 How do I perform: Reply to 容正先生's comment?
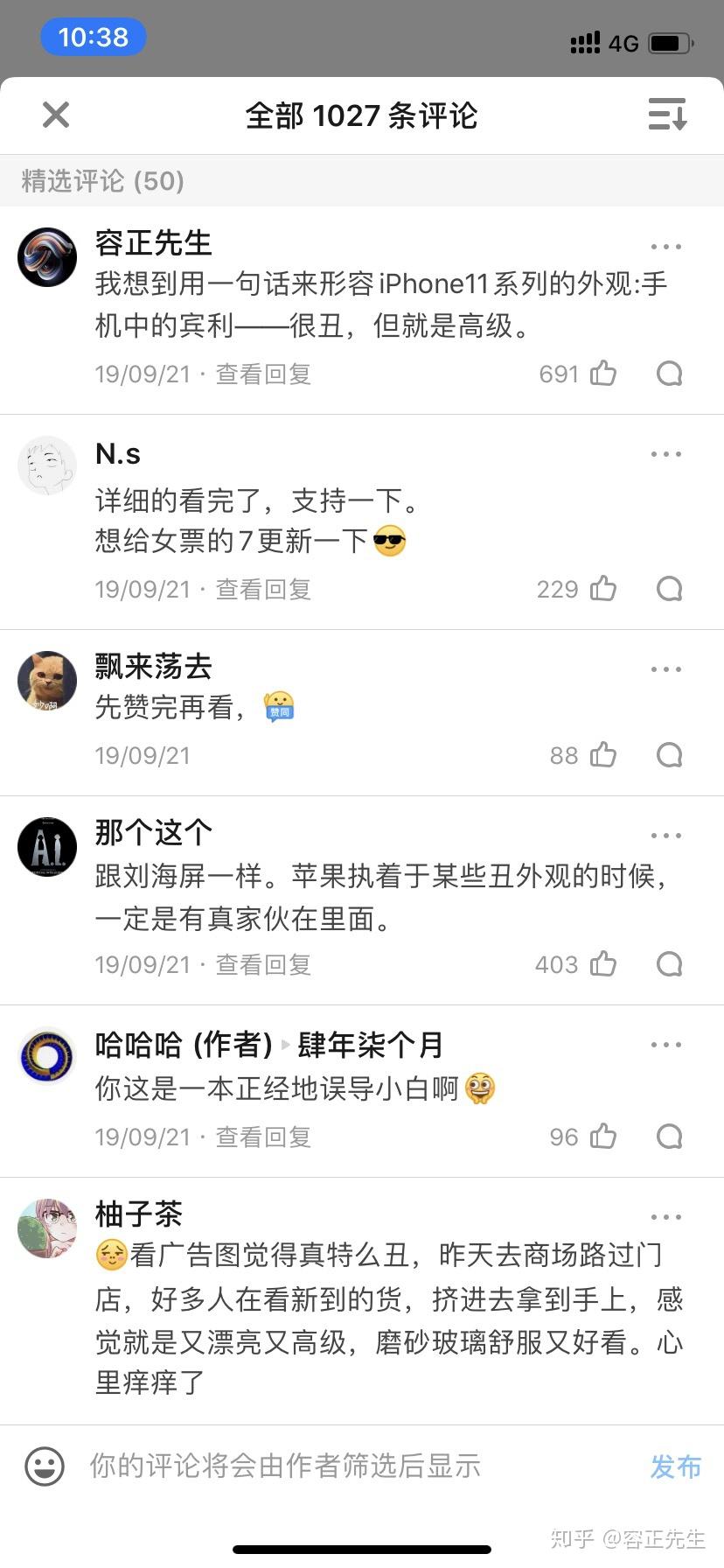tap(669, 374)
